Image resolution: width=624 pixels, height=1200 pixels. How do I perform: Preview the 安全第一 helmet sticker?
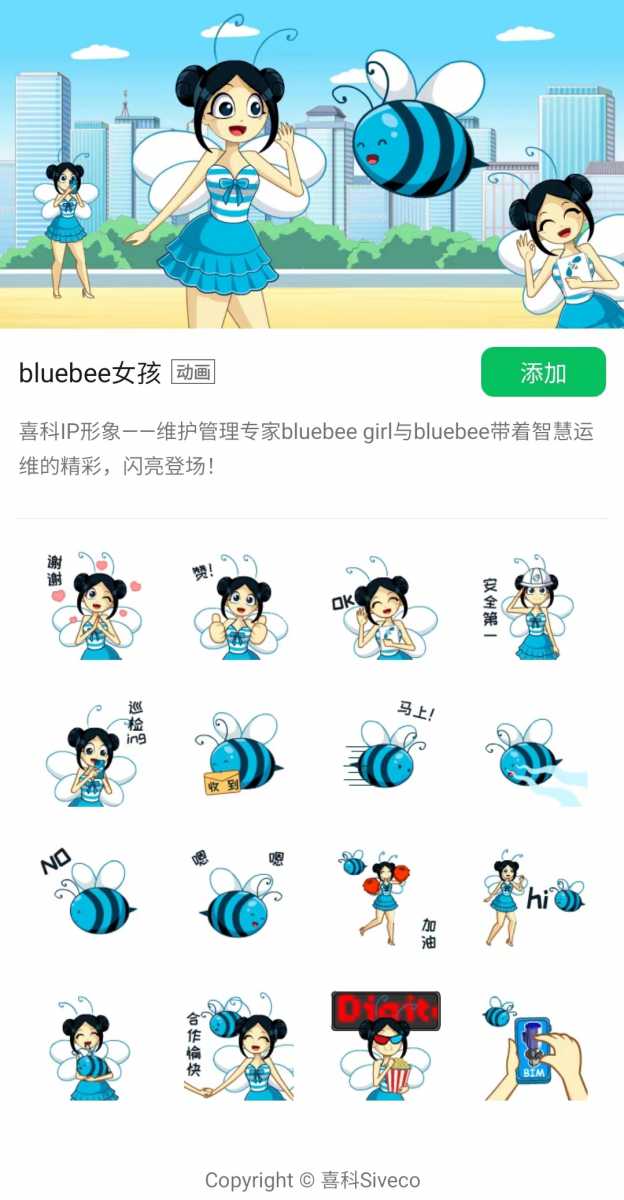[x=531, y=607]
